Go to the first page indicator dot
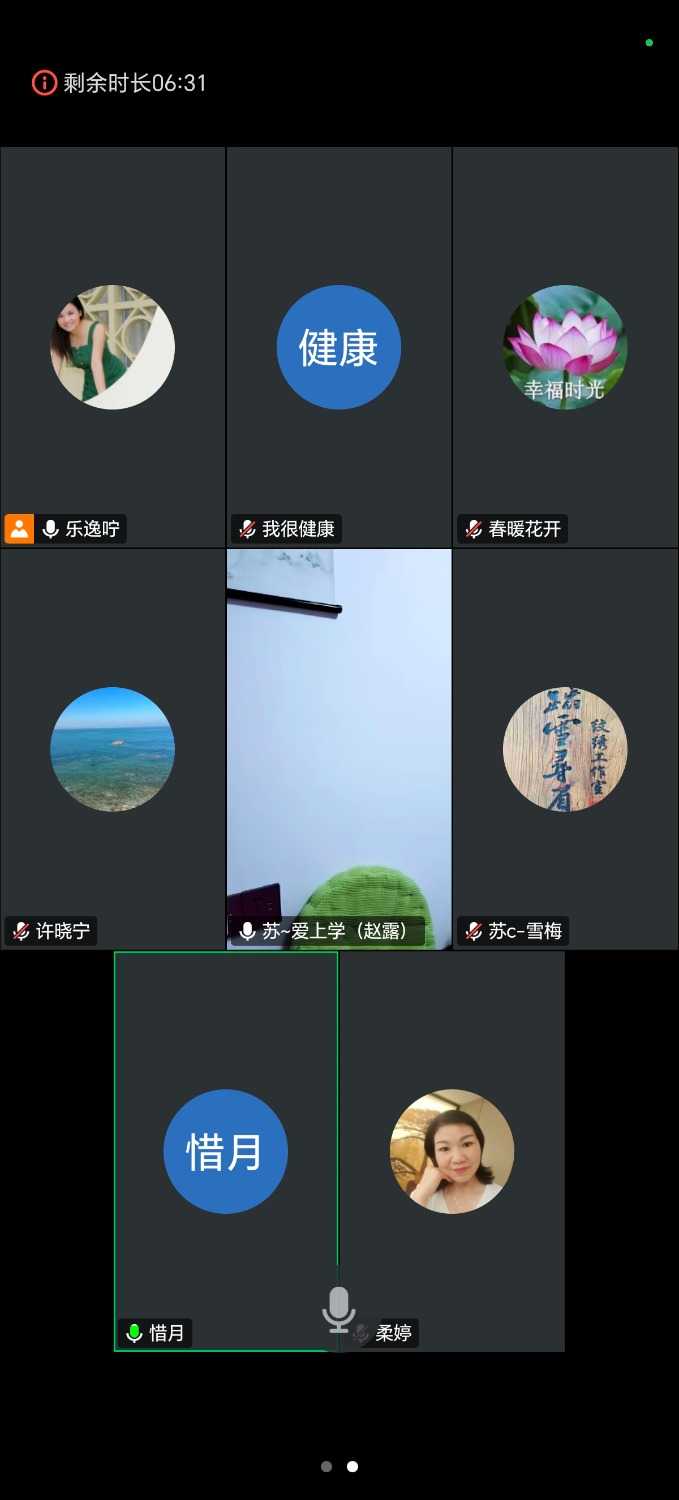The width and height of the screenshot is (679, 1500). coord(327,1466)
